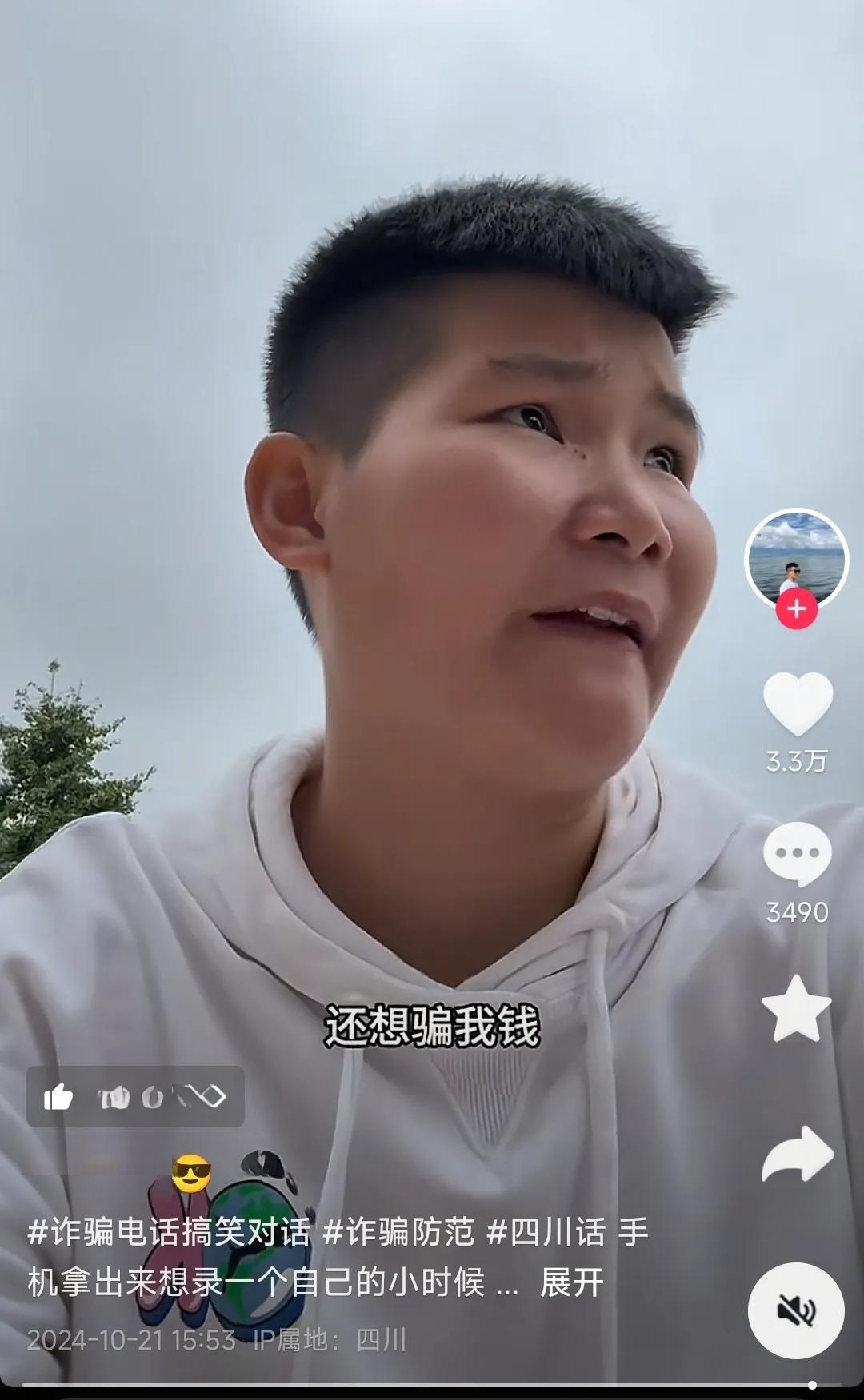This screenshot has width=864, height=1400.
Task: Open the #诈骗电话搞笑对话 hashtag
Action: point(169,1232)
